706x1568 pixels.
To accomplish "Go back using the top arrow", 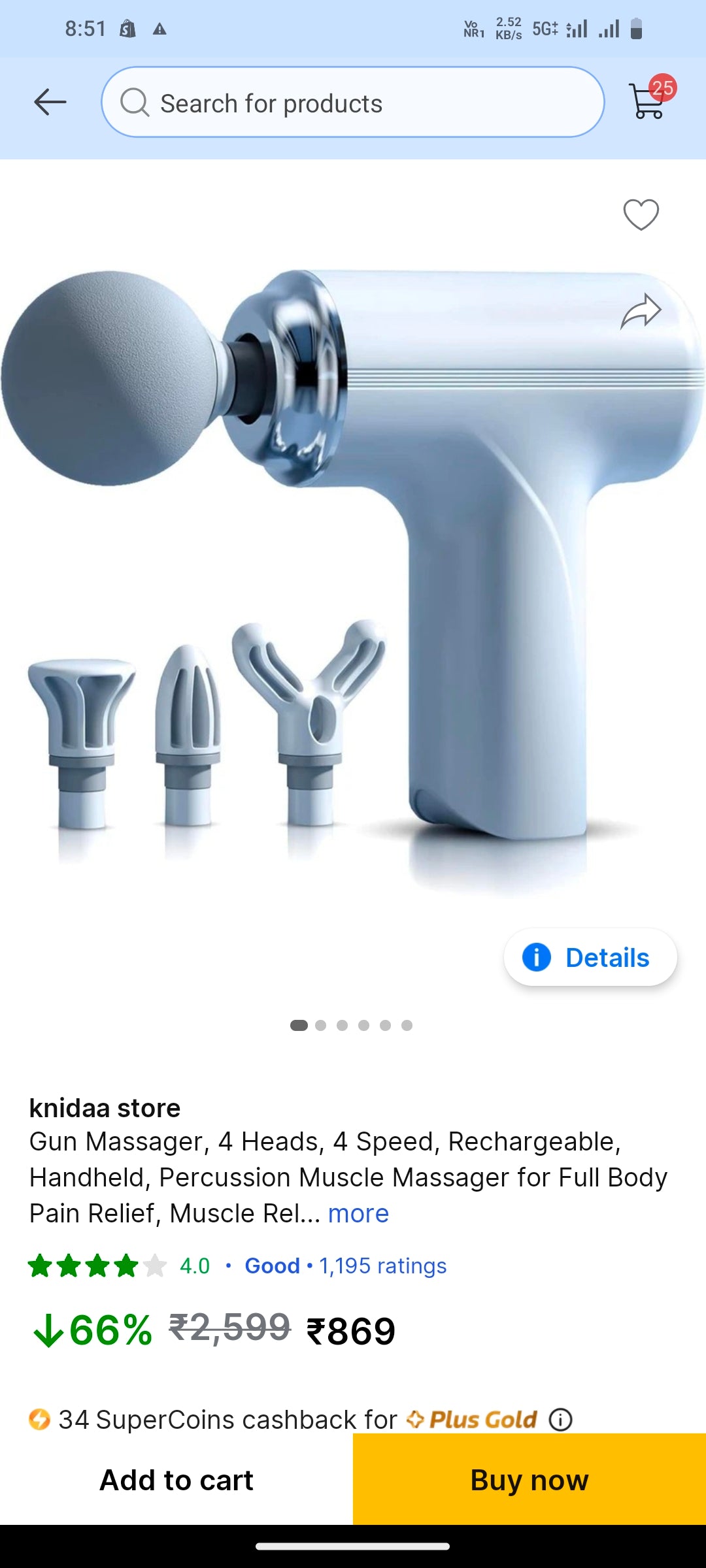I will 50,103.
